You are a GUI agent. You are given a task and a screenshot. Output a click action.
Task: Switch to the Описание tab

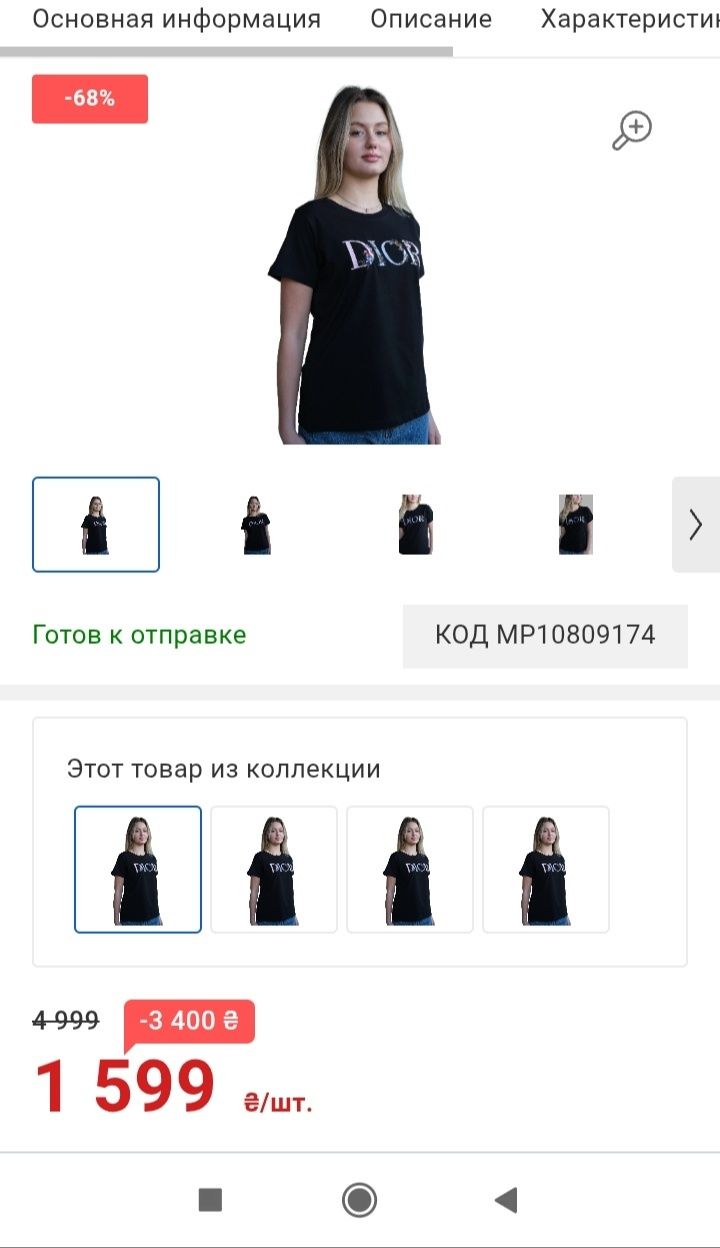431,19
